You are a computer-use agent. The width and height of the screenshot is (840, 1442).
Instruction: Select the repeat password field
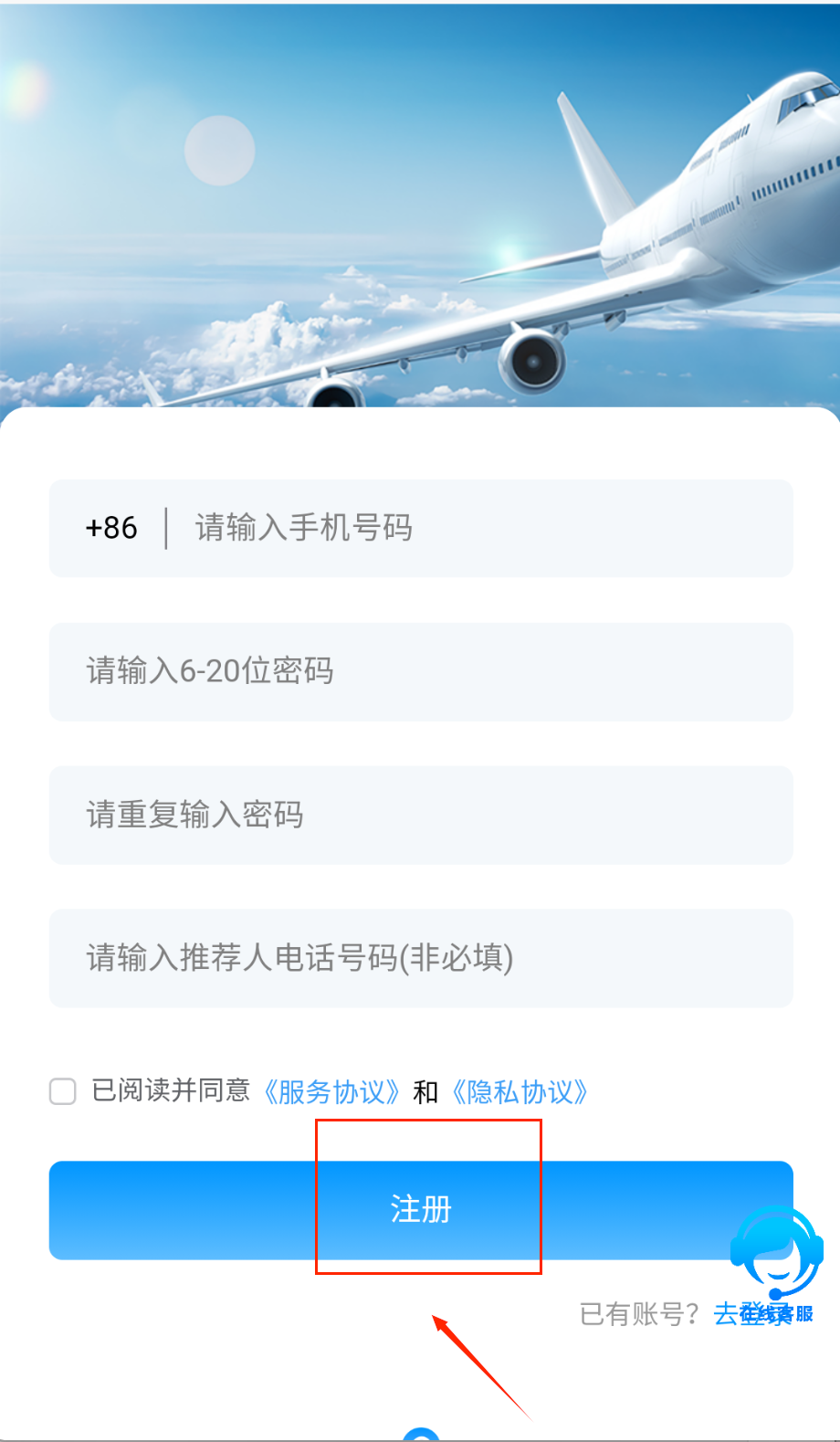point(420,815)
